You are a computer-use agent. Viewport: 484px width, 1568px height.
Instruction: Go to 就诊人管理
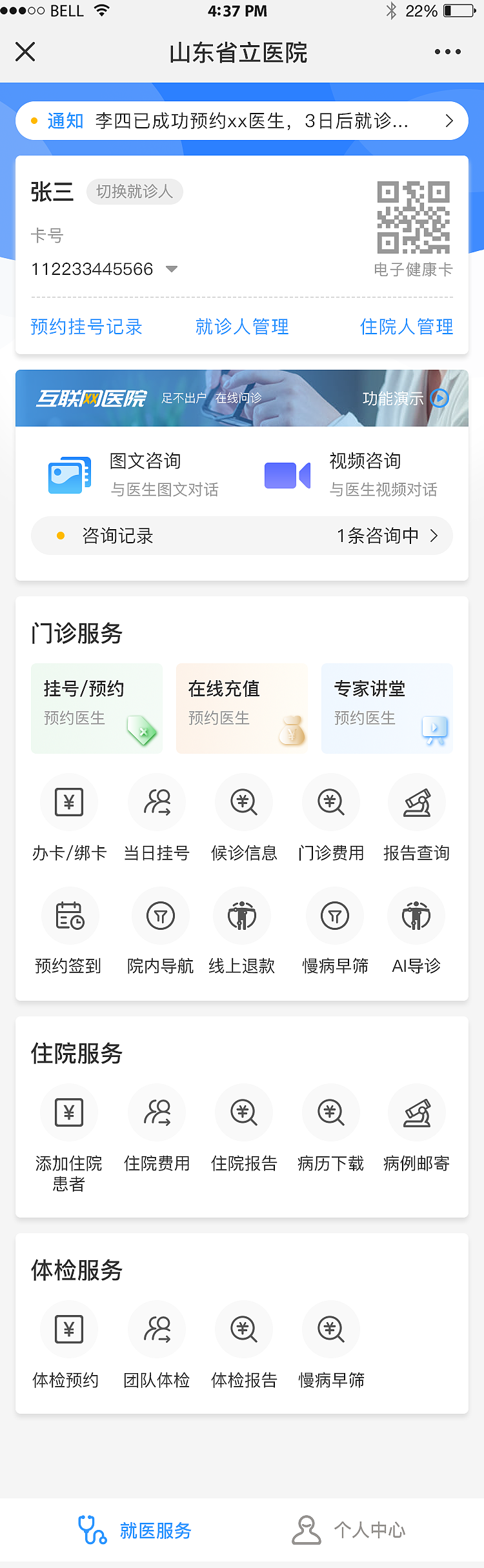[242, 327]
